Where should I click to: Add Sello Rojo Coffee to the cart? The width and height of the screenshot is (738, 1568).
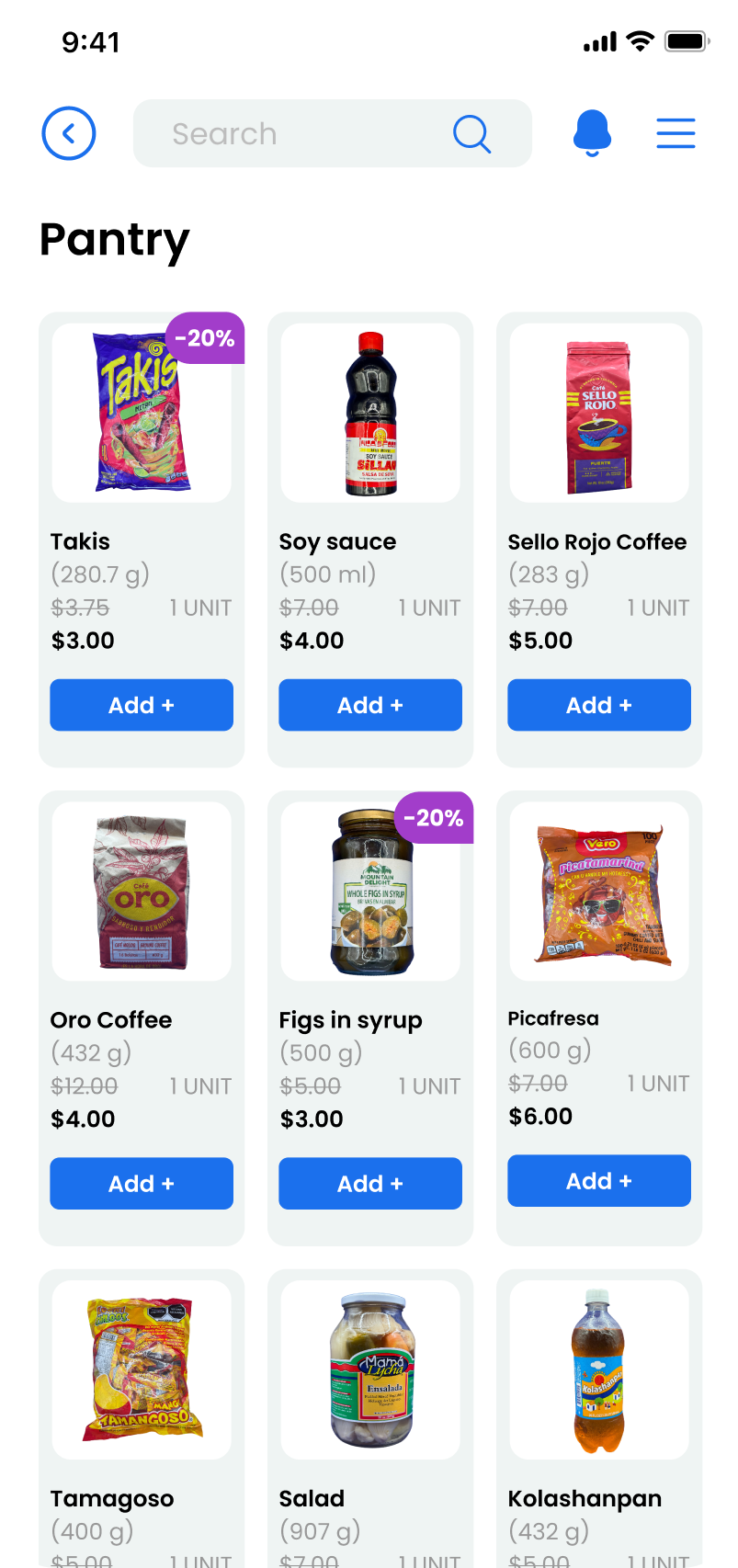pos(598,705)
